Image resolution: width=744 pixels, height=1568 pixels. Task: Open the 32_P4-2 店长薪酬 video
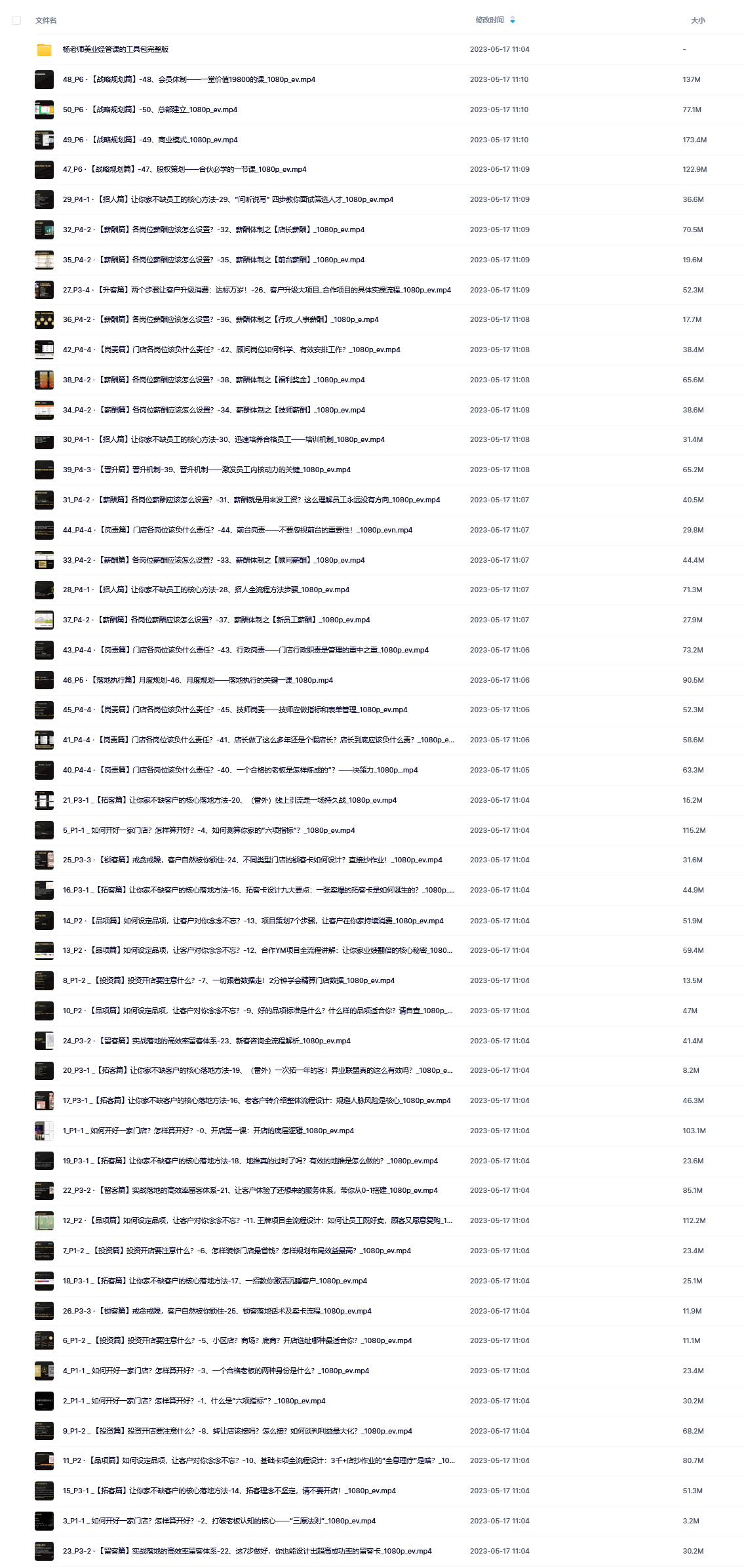tap(214, 230)
